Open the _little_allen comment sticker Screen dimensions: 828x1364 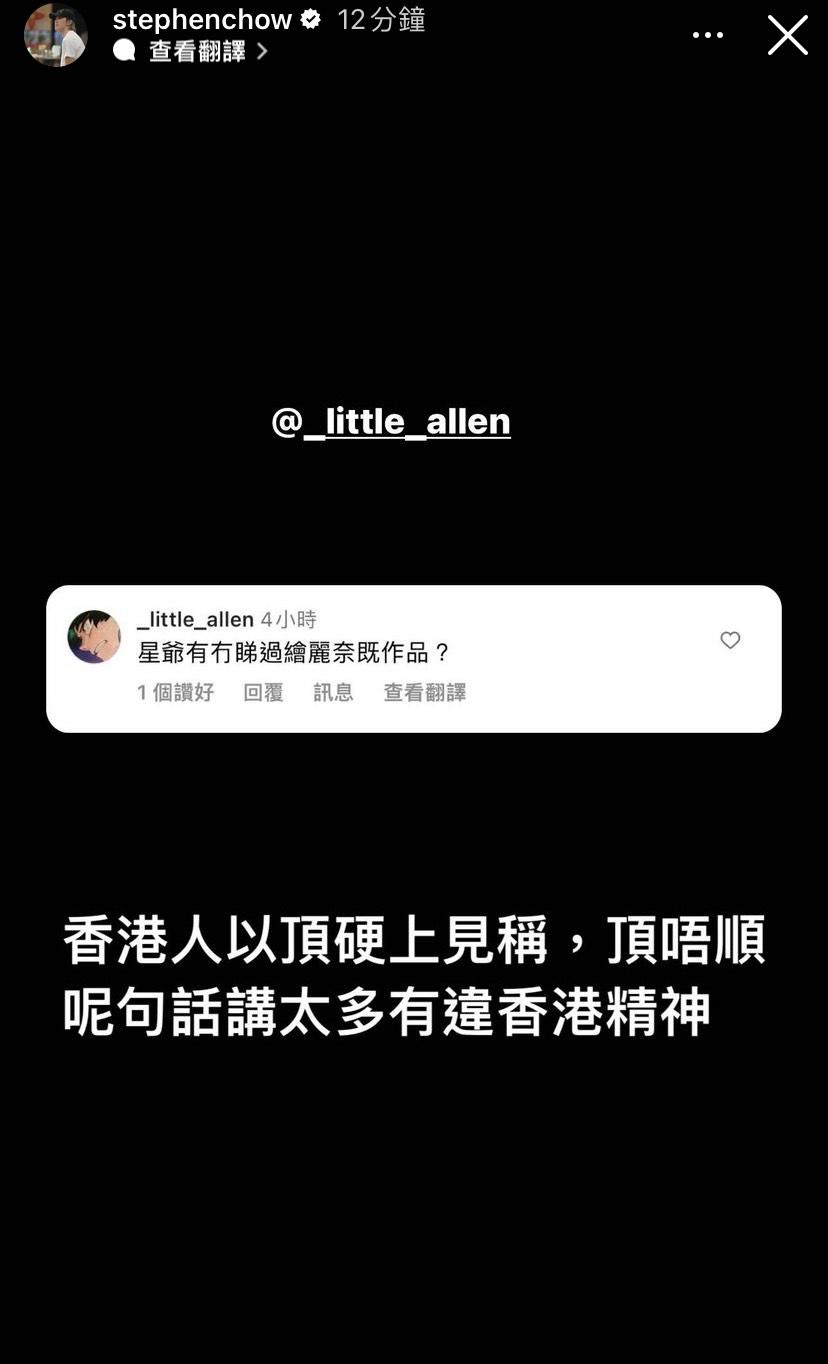[413, 658]
